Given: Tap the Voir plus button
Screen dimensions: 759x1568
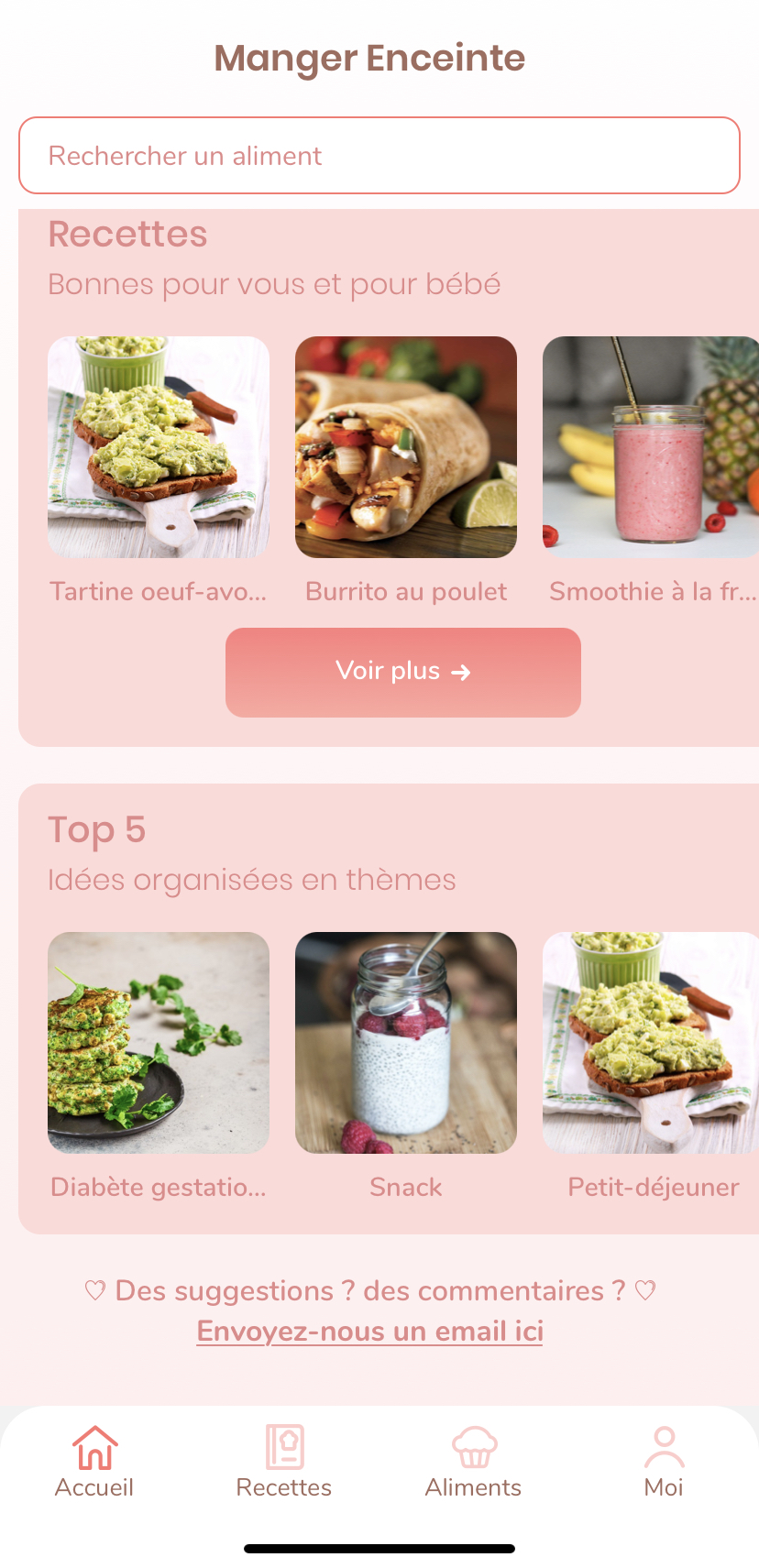Looking at the screenshot, I should click(x=403, y=672).
